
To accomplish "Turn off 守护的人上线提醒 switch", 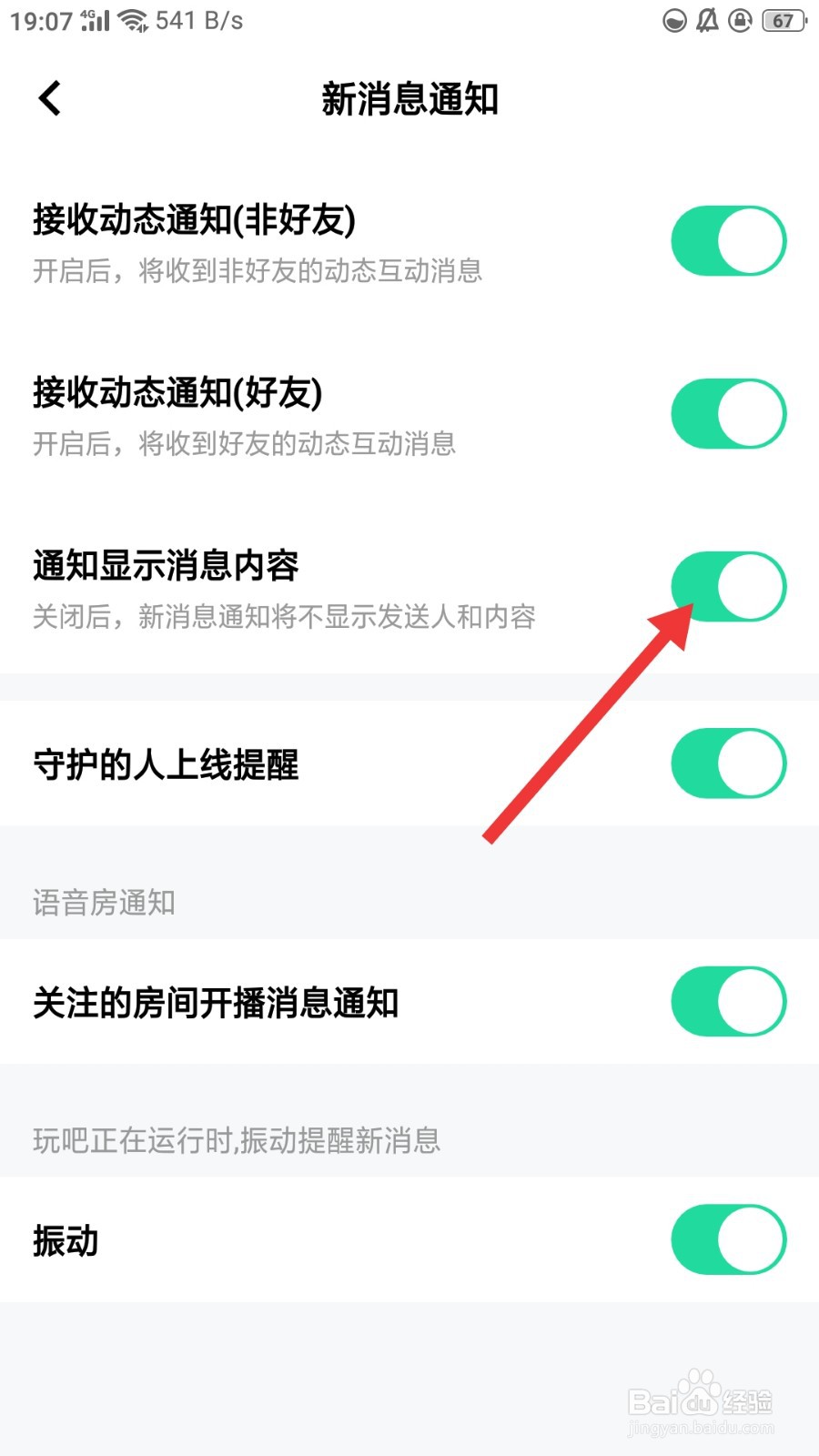I will pyautogui.click(x=727, y=763).
